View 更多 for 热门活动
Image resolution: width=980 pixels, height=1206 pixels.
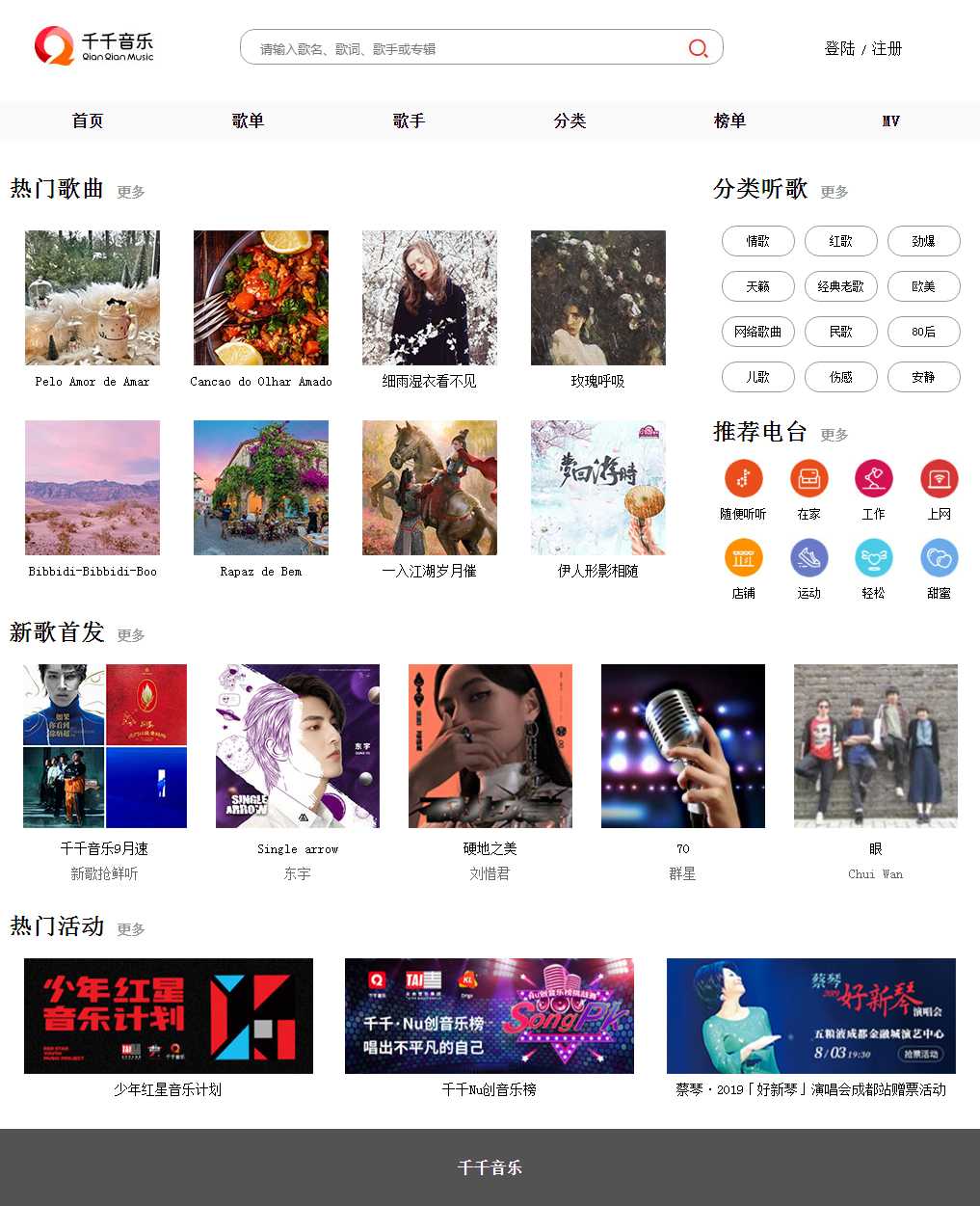coord(131,929)
